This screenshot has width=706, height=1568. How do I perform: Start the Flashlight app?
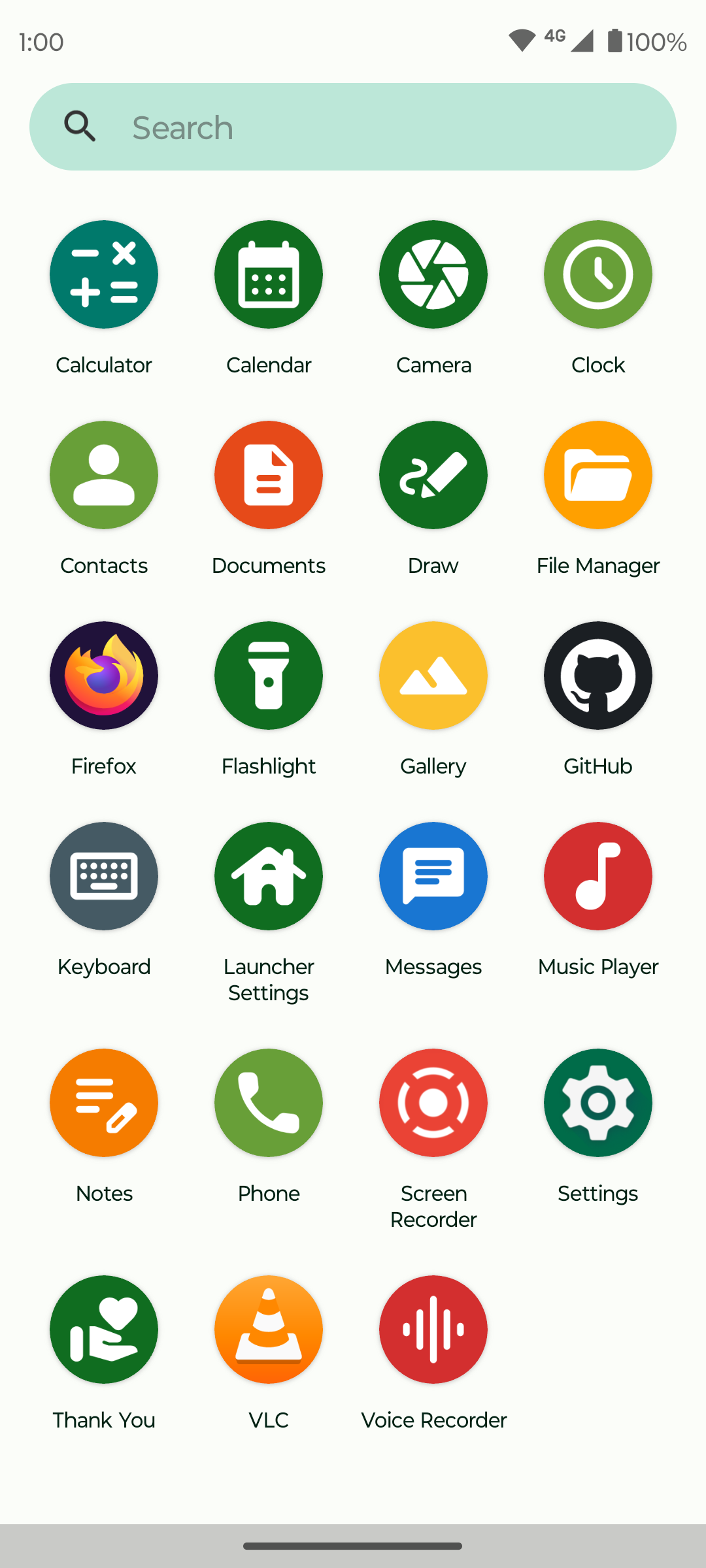pyautogui.click(x=269, y=676)
